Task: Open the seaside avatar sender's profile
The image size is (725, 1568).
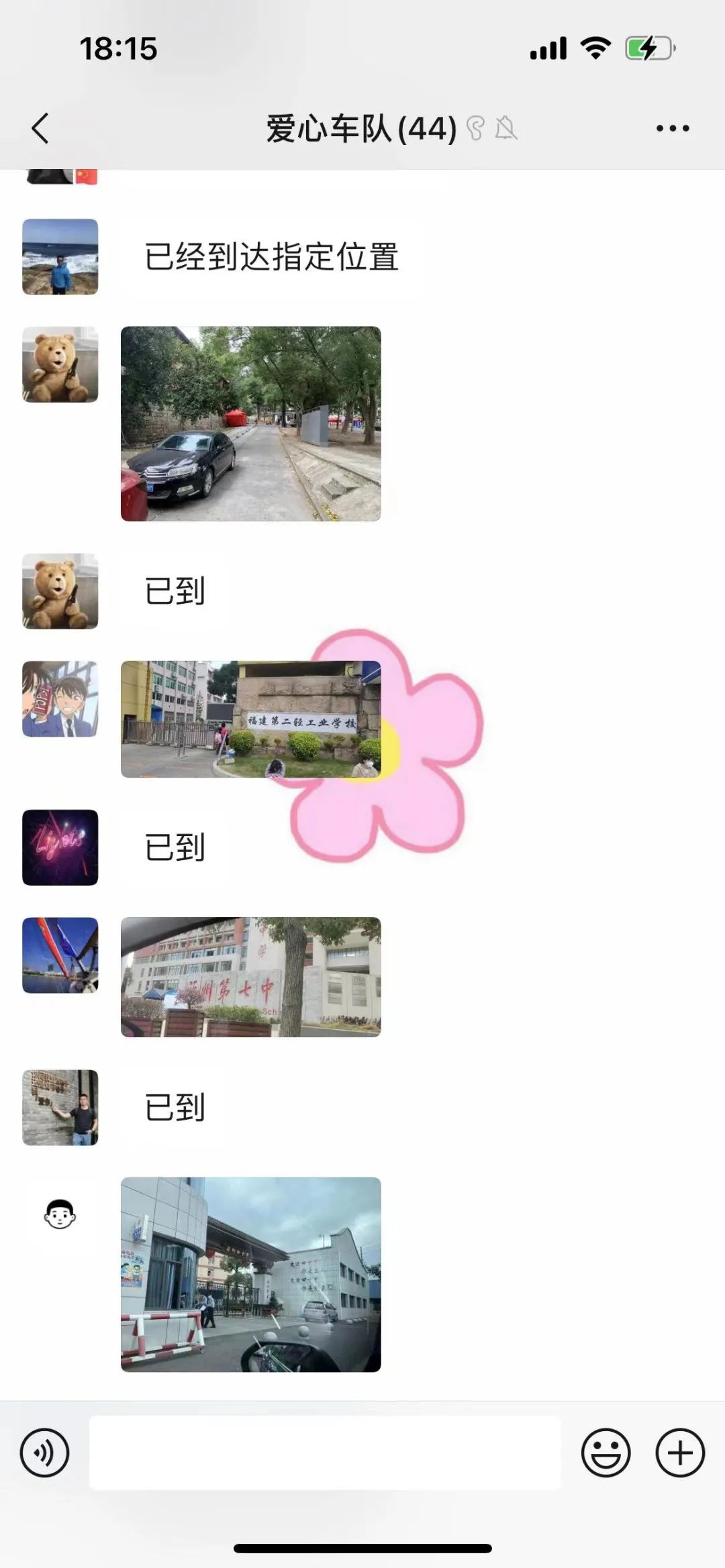Action: click(x=60, y=256)
